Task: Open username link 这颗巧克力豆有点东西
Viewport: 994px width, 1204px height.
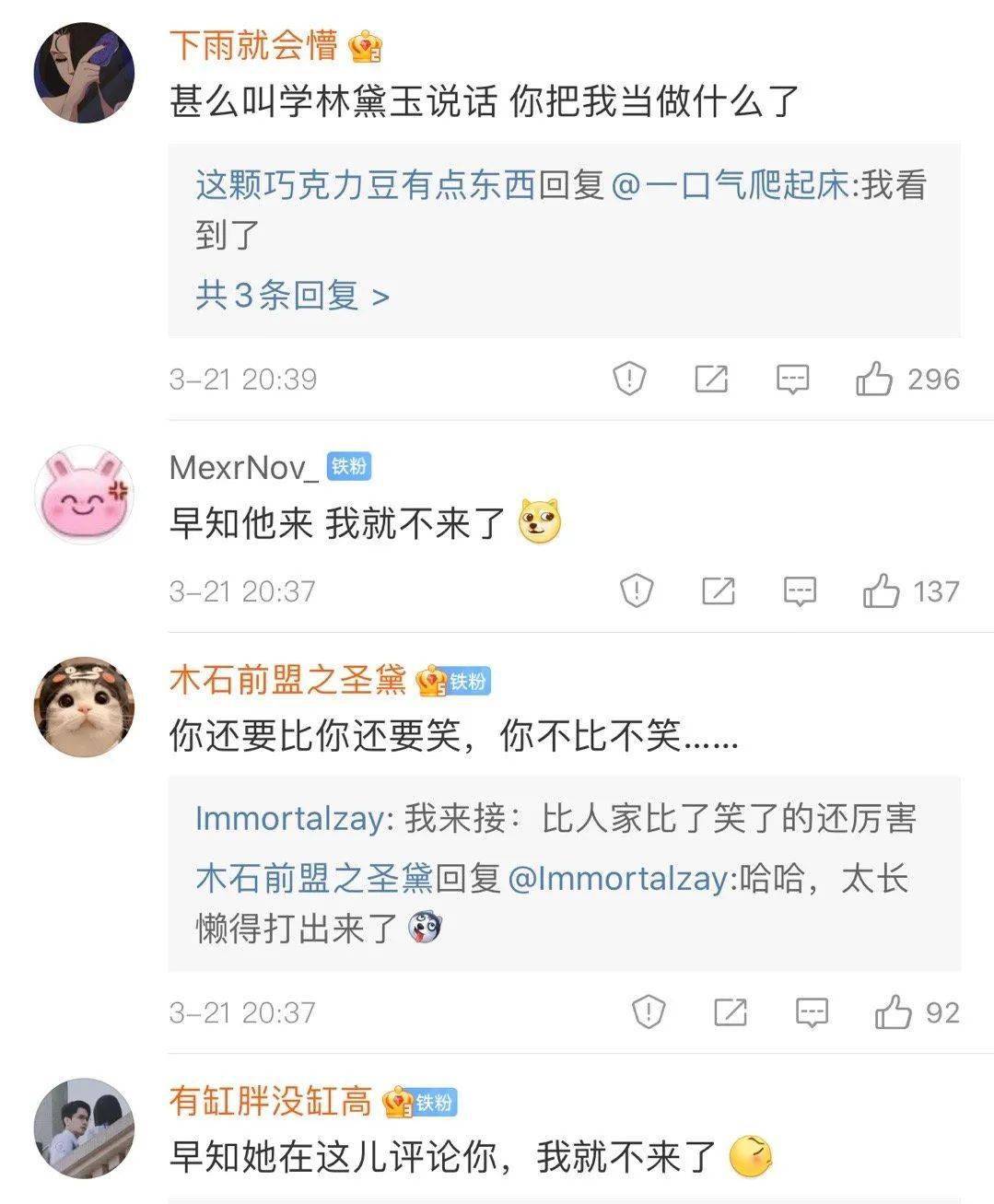Action: (365, 185)
